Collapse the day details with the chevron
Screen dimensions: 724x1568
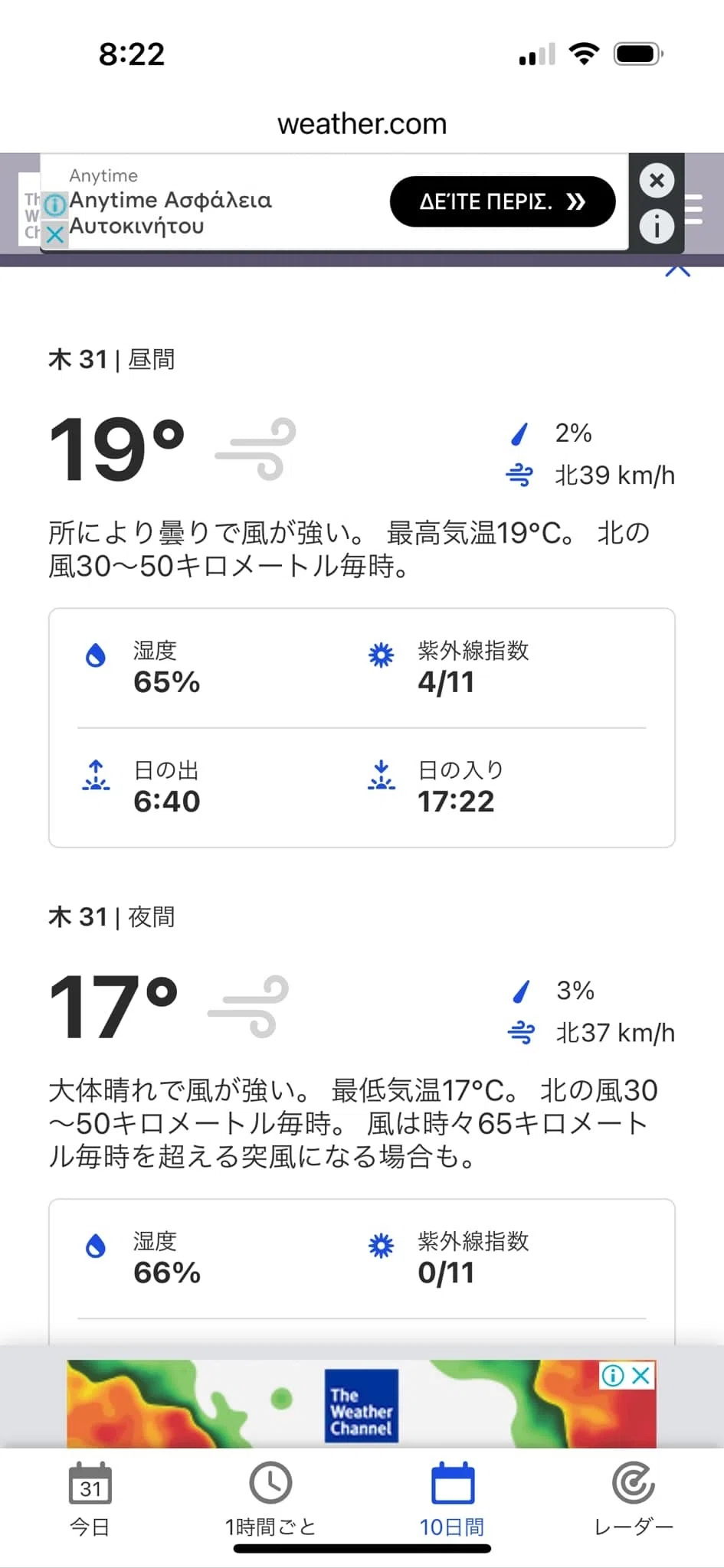click(678, 270)
